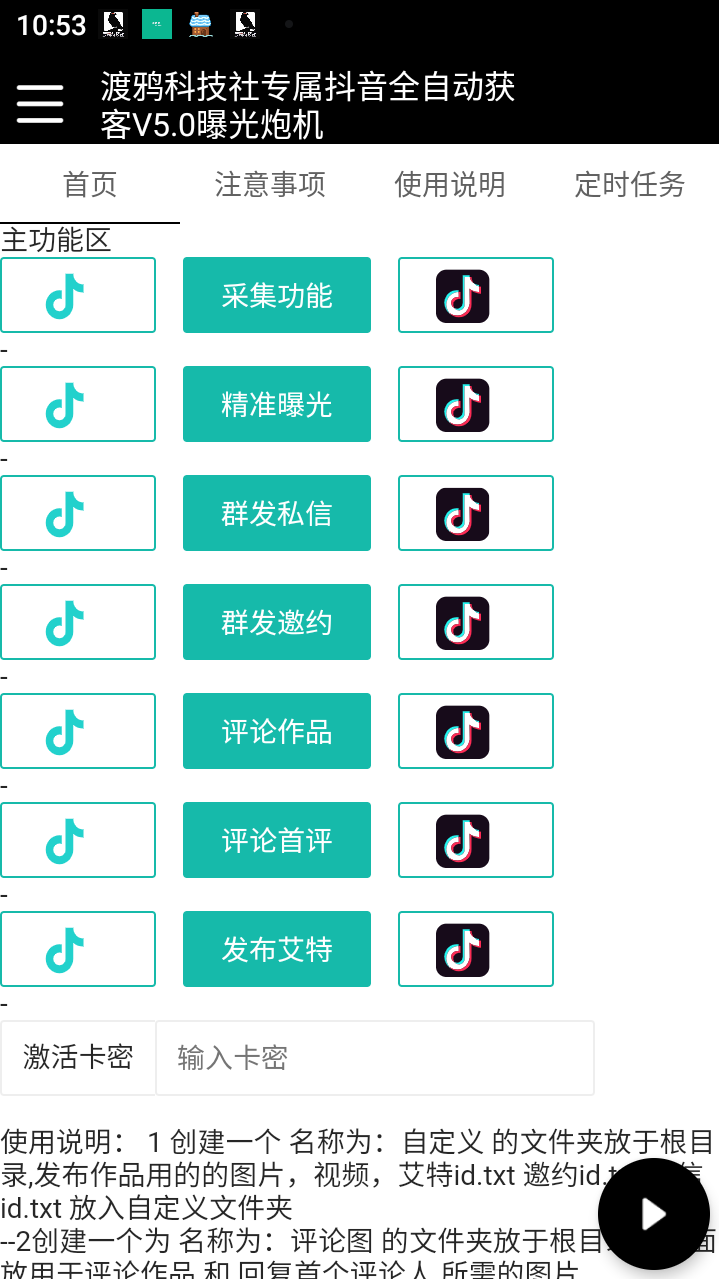The height and width of the screenshot is (1279, 719).
Task: Start the 精准曝光 function
Action: coord(277,404)
